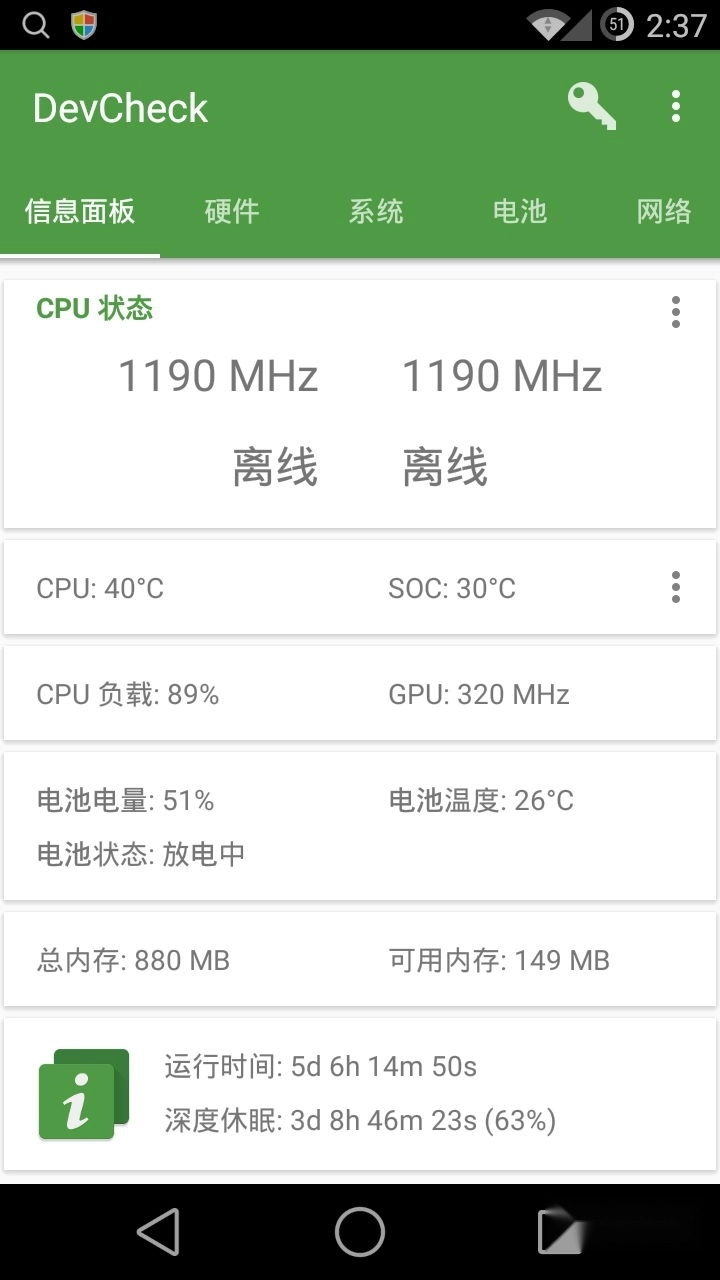Open the DevCheck overflow menu icon
720x1280 pixels.
click(x=675, y=104)
